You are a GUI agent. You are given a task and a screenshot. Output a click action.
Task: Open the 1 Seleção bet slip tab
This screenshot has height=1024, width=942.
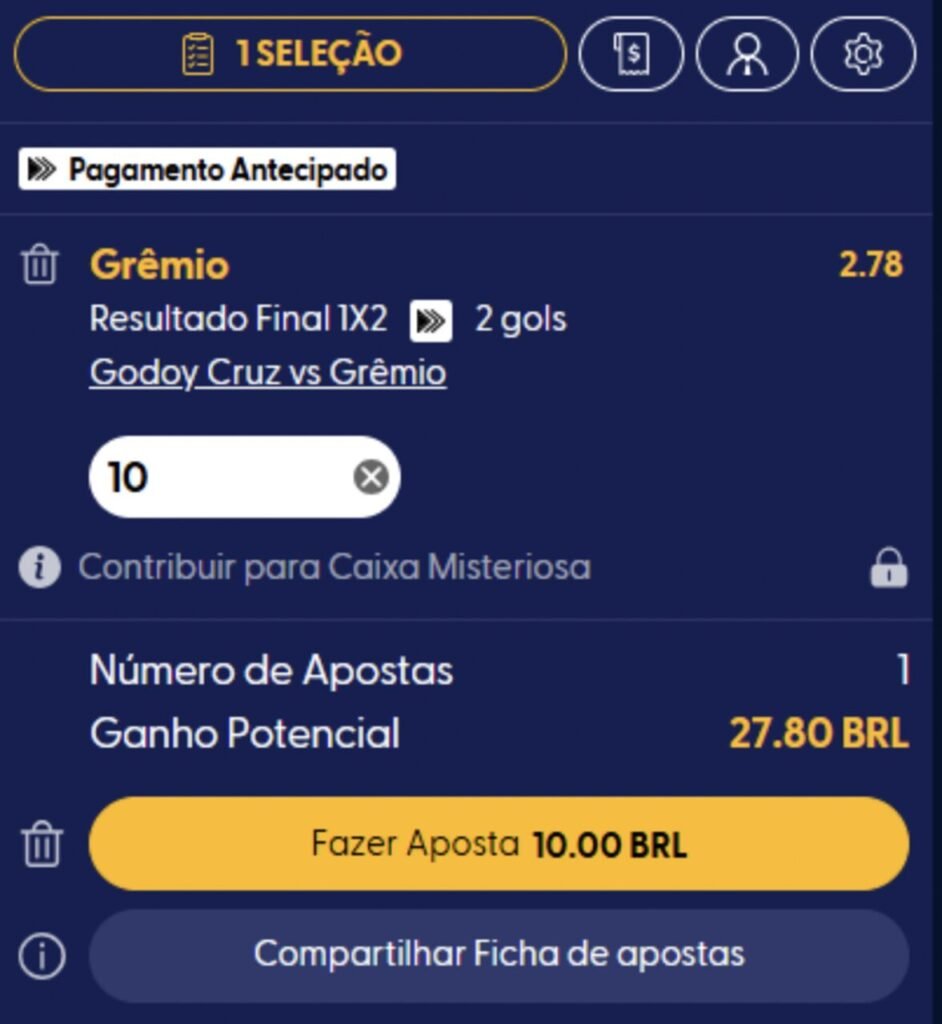click(290, 54)
